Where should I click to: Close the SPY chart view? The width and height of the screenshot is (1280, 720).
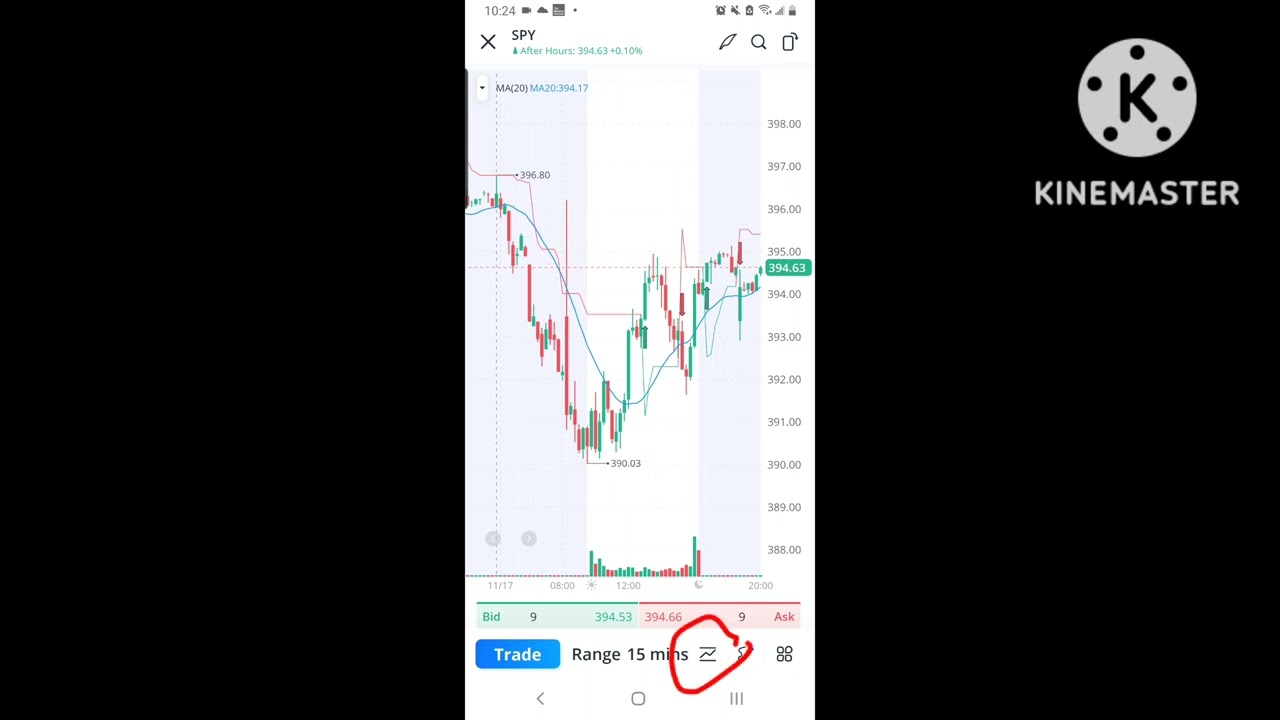pyautogui.click(x=488, y=42)
